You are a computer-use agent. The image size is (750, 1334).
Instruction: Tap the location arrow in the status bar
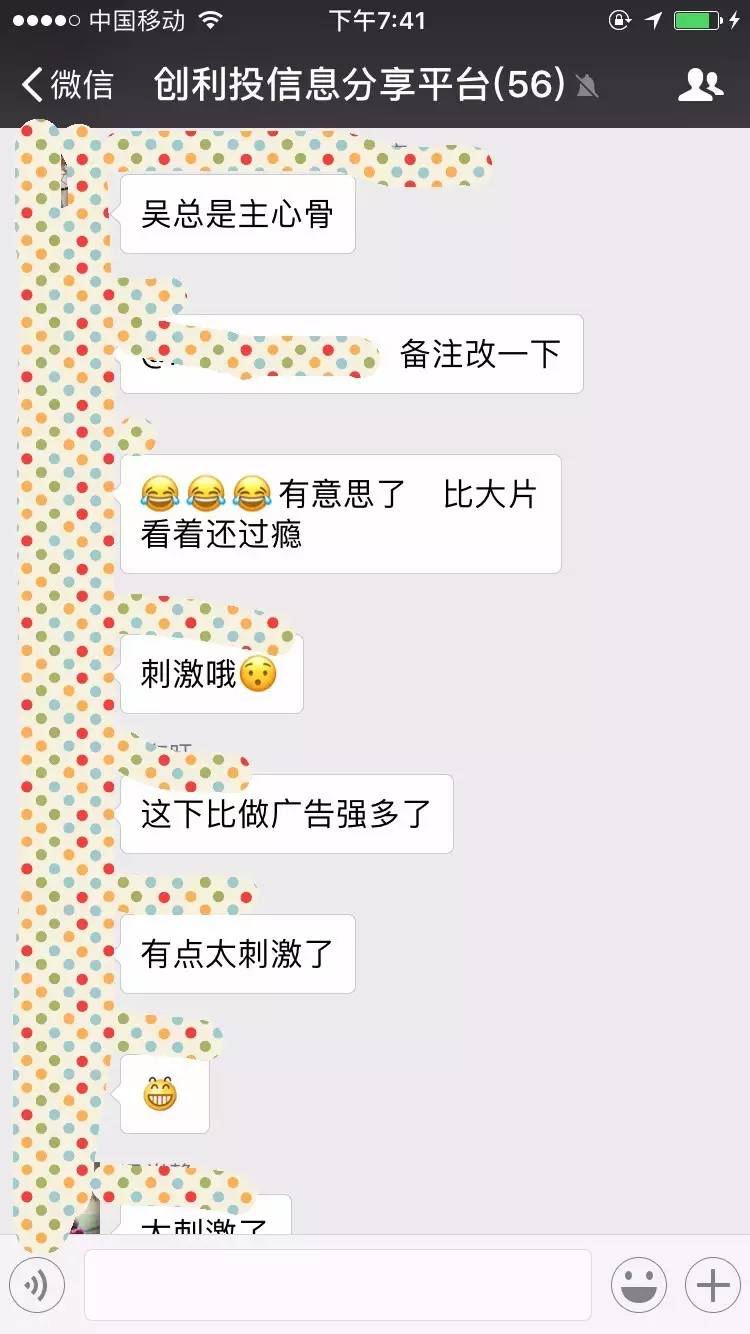pos(656,18)
